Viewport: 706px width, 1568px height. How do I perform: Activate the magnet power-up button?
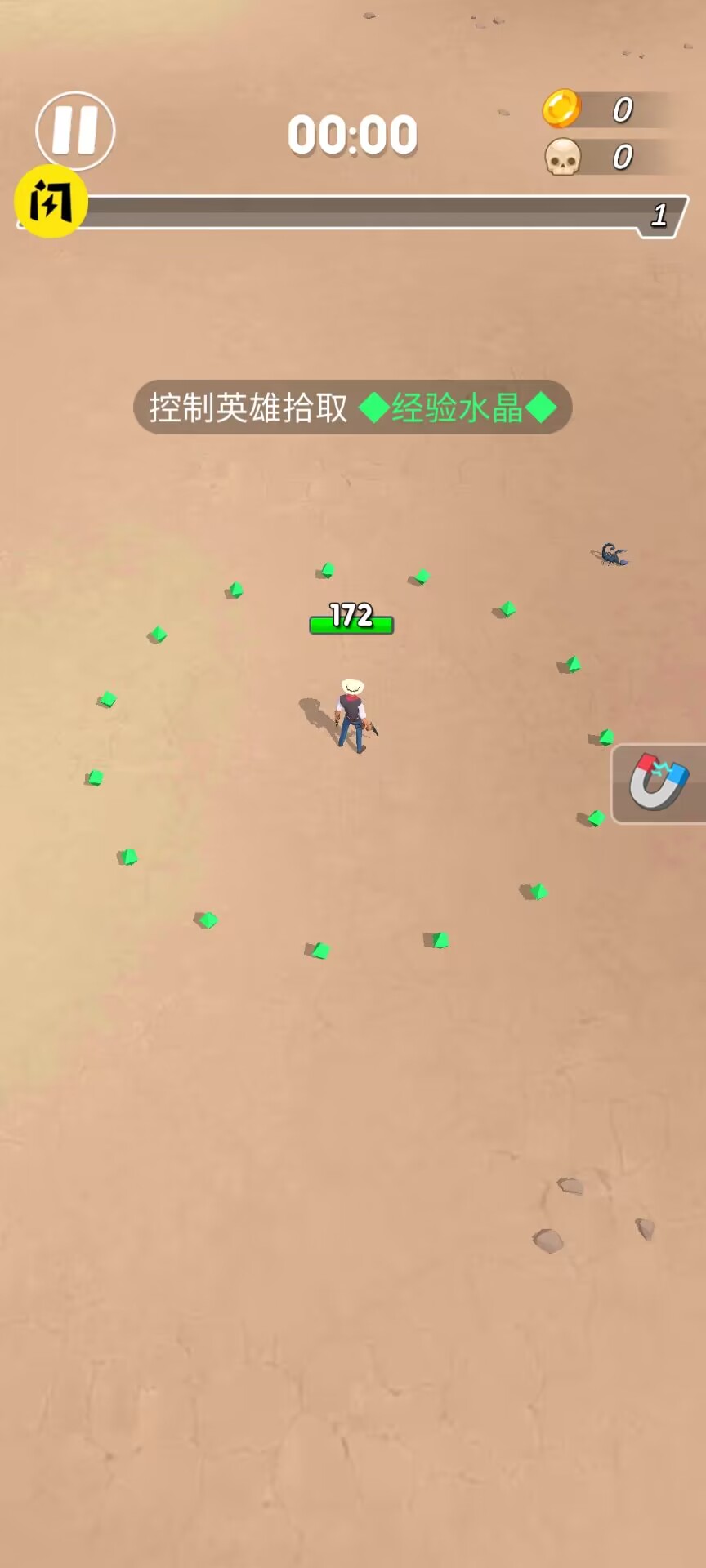(659, 783)
